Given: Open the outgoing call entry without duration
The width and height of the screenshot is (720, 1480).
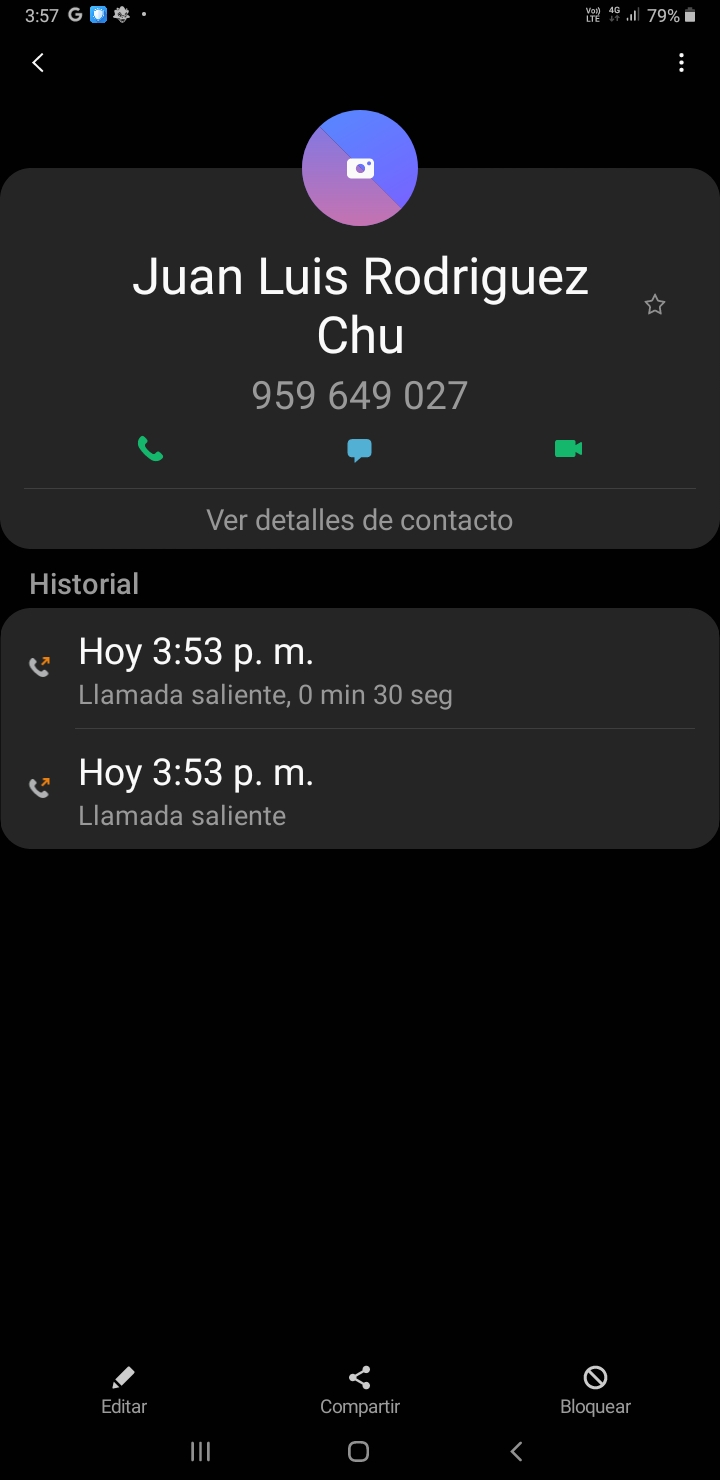Looking at the screenshot, I should (360, 789).
